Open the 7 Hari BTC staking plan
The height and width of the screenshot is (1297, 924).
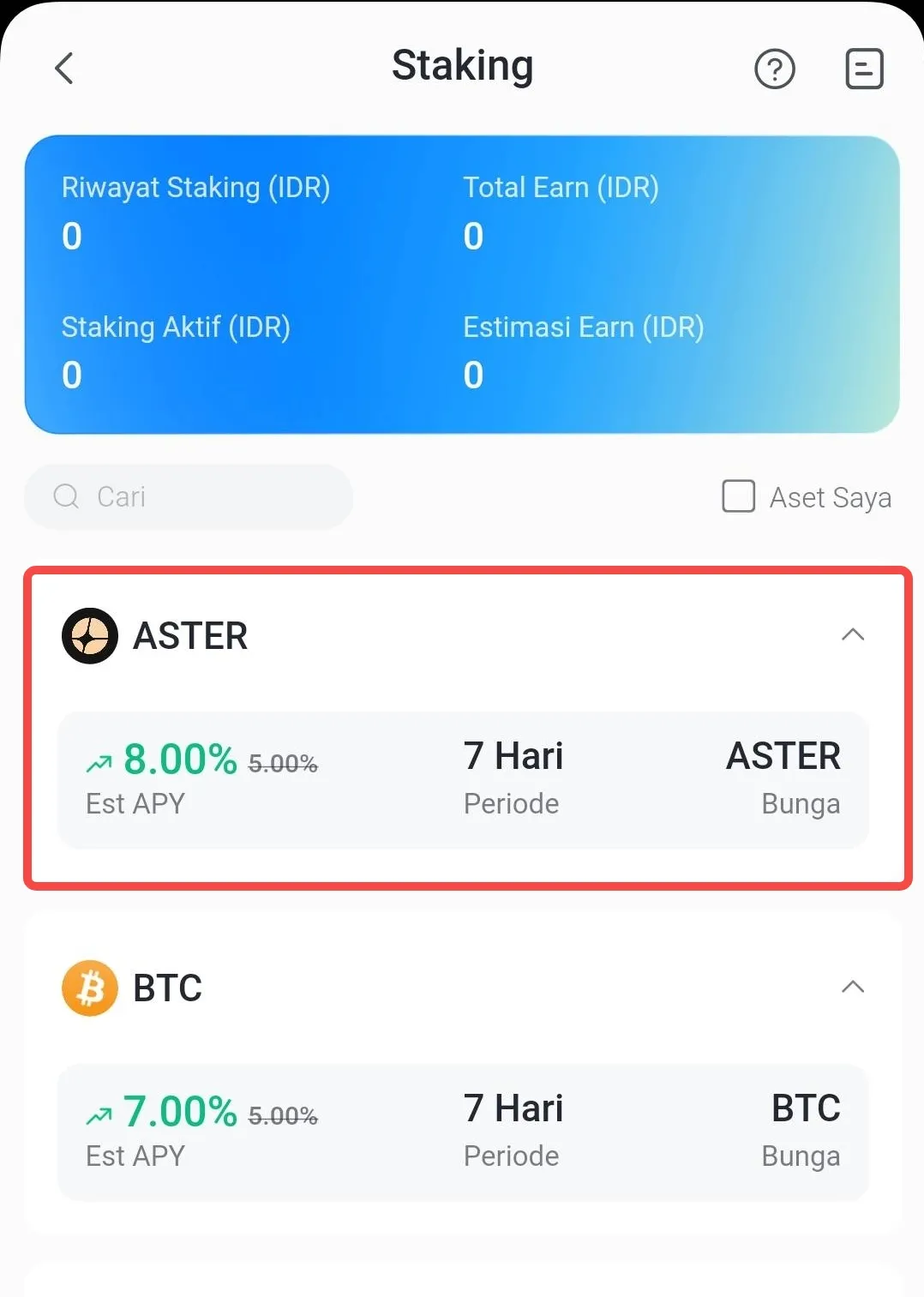pyautogui.click(x=462, y=1132)
